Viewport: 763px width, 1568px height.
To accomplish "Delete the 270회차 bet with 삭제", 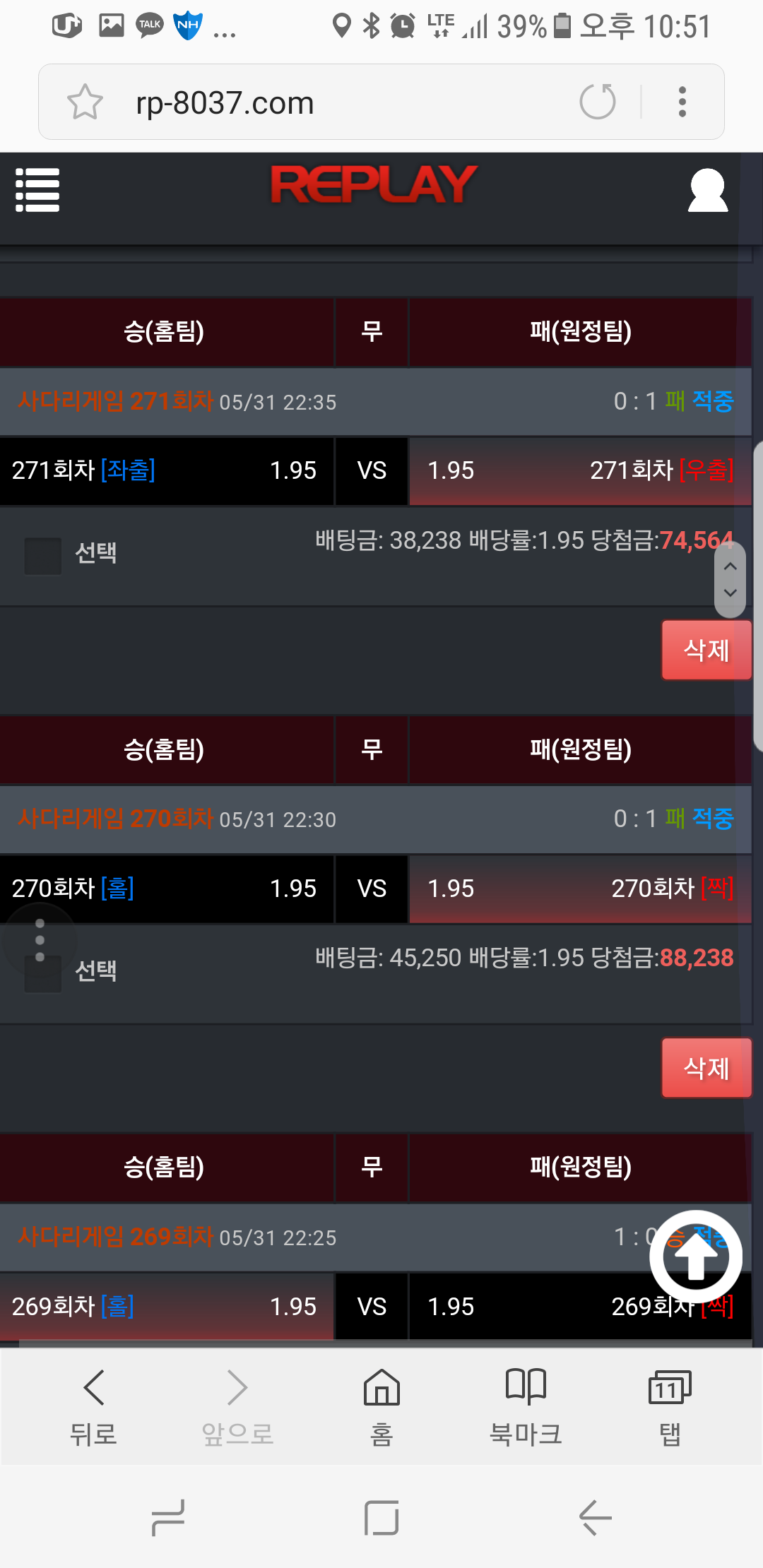I will (x=706, y=1068).
